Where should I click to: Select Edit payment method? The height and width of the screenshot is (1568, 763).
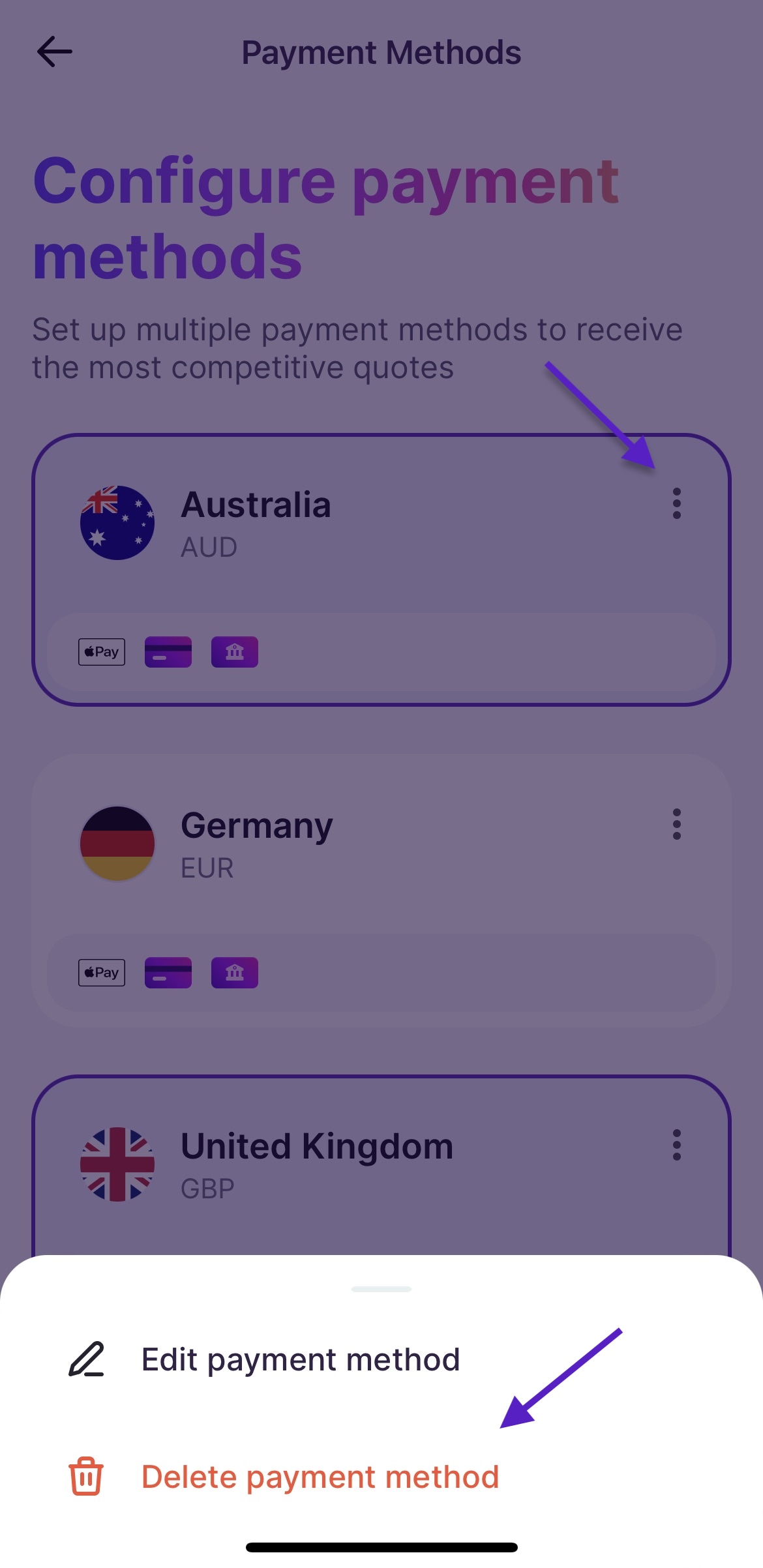[x=300, y=1360]
